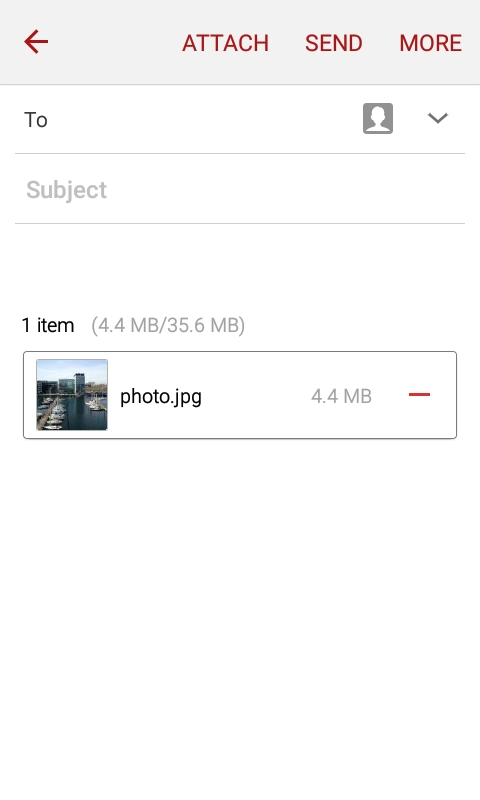Image resolution: width=480 pixels, height=800 pixels.
Task: Tap ATTACH to add another file
Action: tap(225, 43)
